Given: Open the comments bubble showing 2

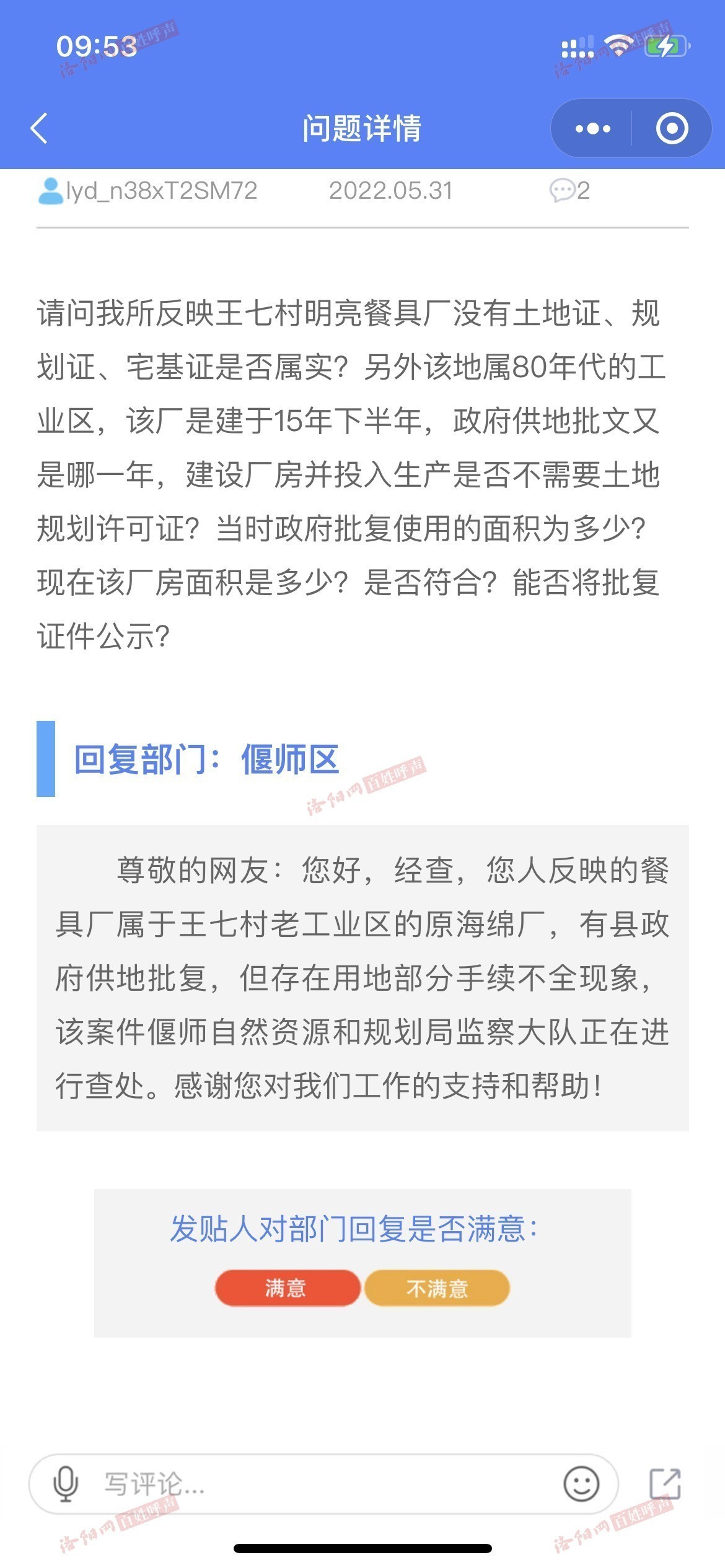Looking at the screenshot, I should click(x=569, y=191).
